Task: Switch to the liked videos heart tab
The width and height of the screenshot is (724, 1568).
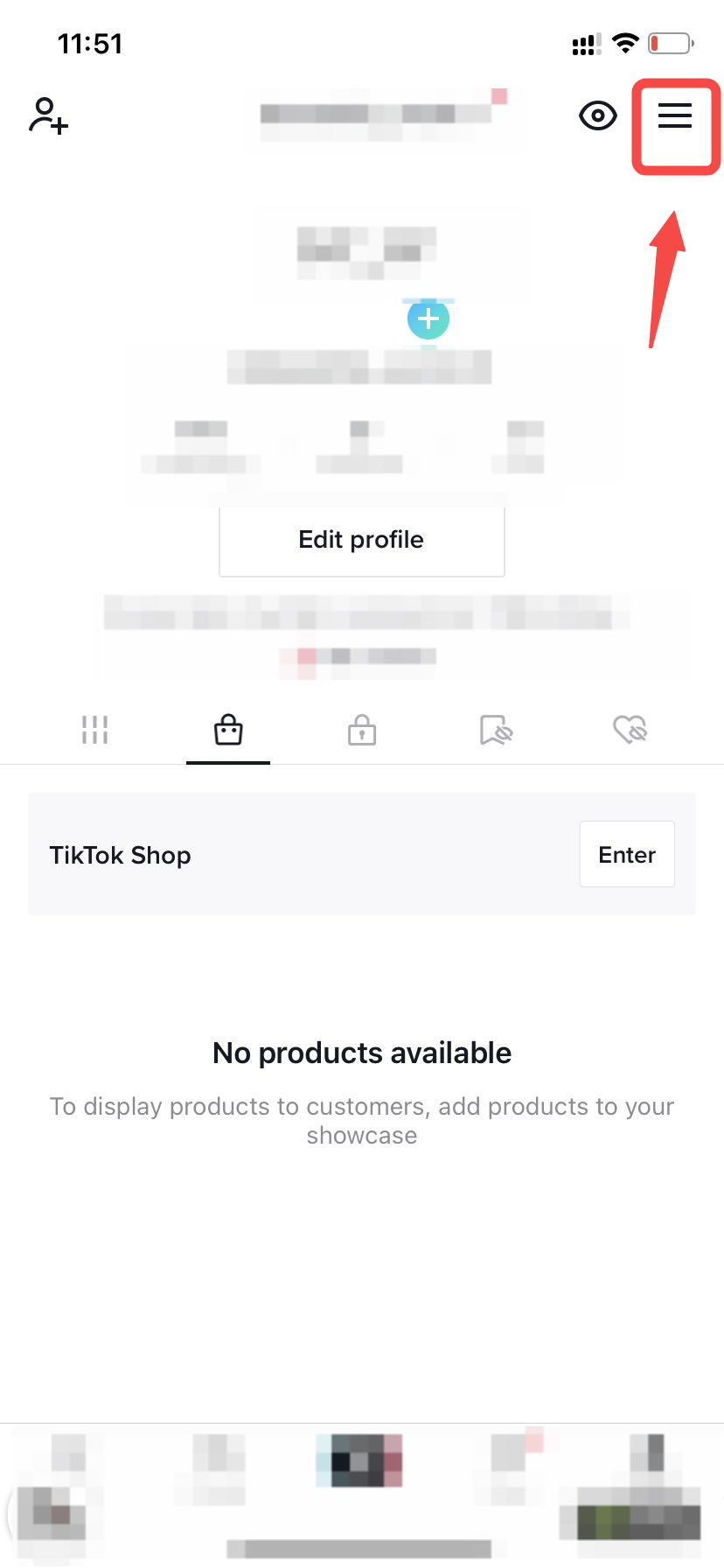Action: pos(630,729)
